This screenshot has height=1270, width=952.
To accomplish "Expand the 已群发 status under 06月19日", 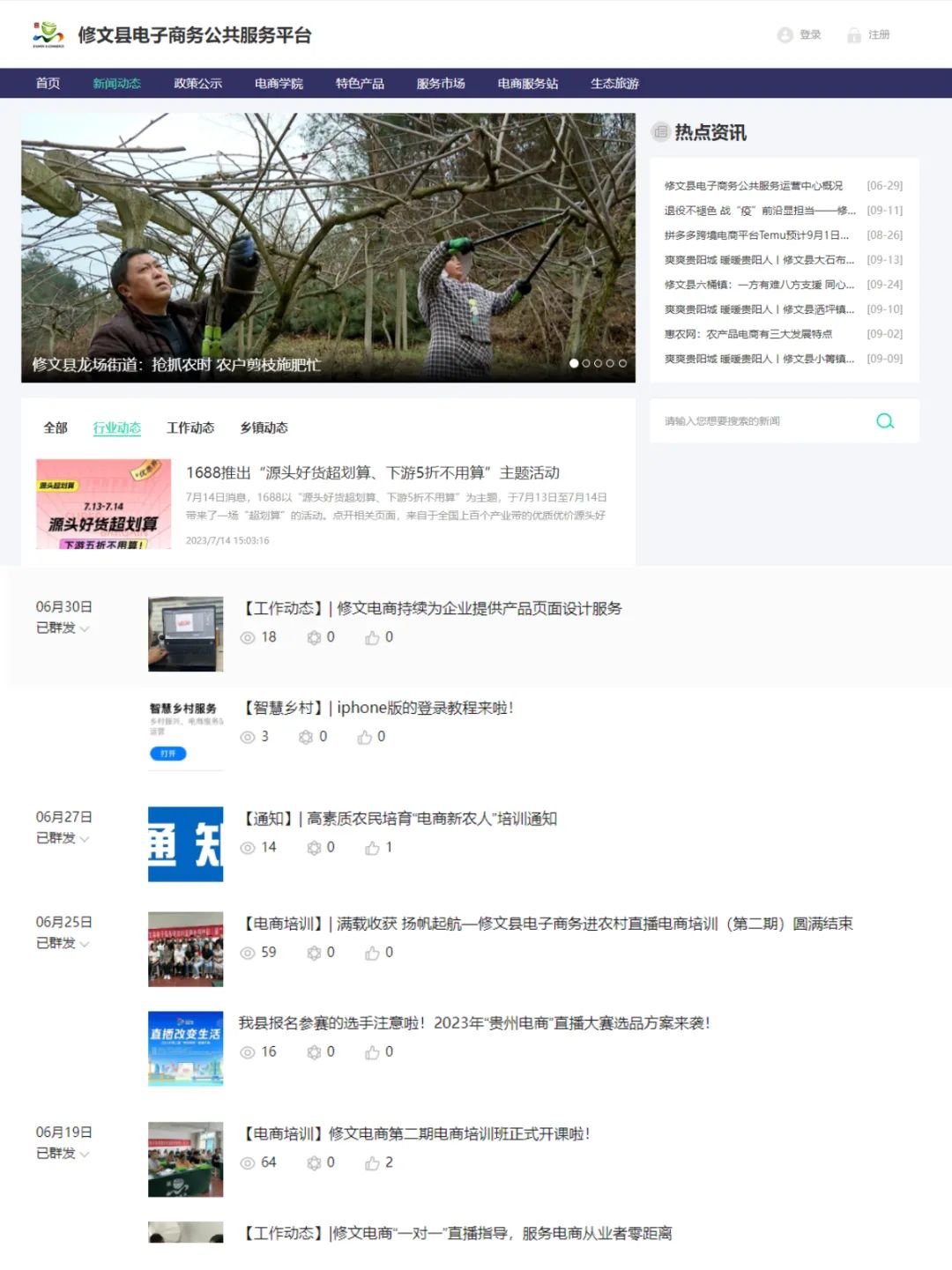I will coord(85,1155).
